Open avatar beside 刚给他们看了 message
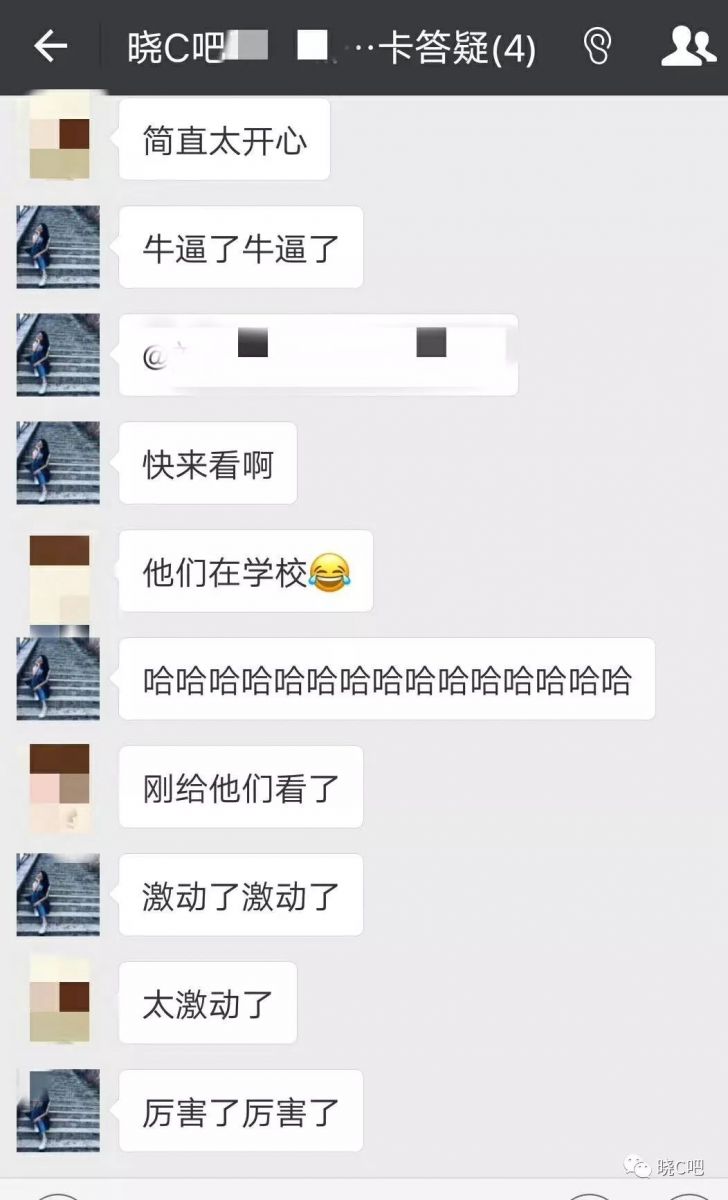Viewport: 728px width, 1200px height. tap(59, 787)
